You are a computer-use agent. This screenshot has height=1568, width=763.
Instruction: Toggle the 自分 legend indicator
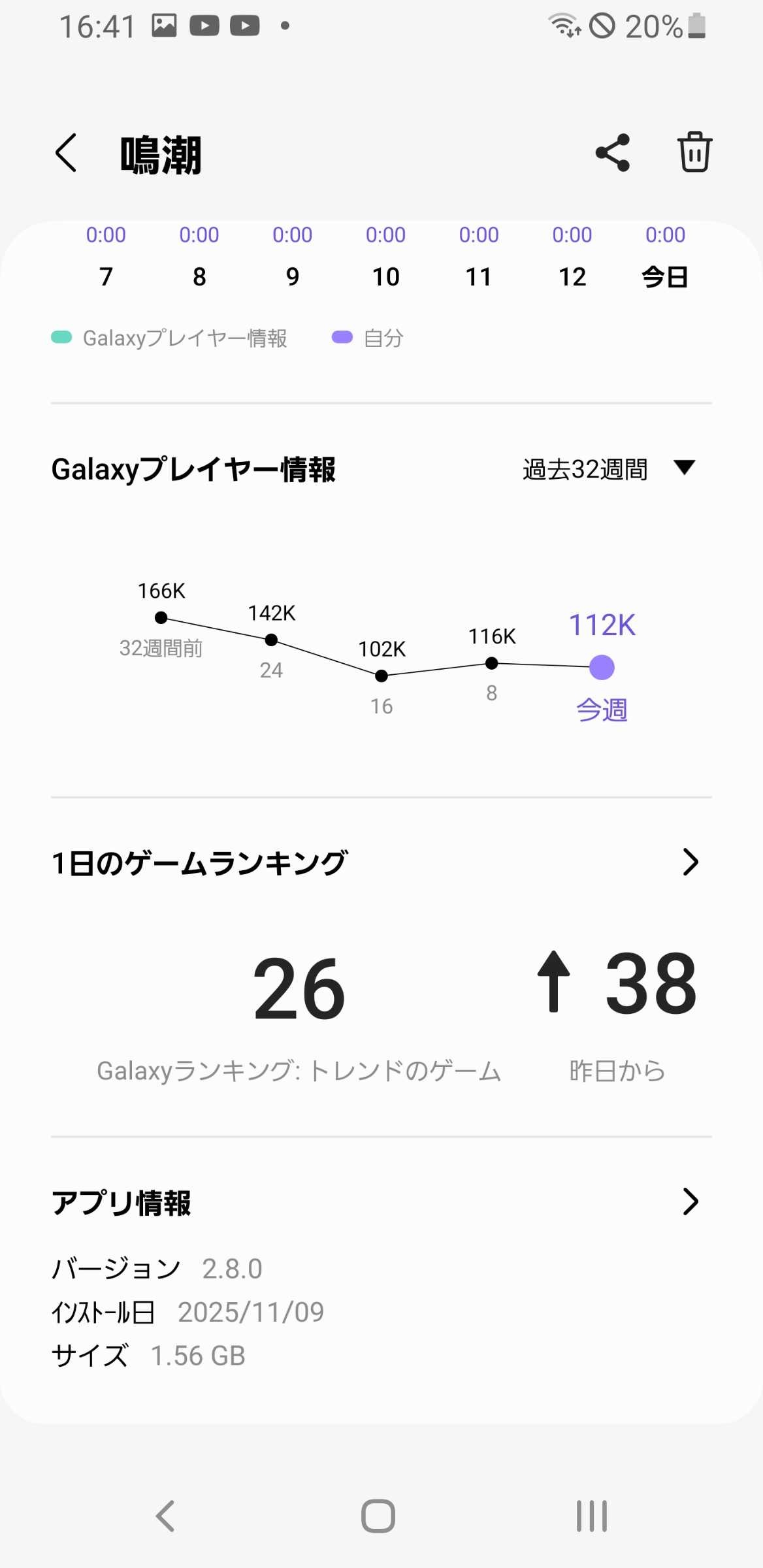342,337
